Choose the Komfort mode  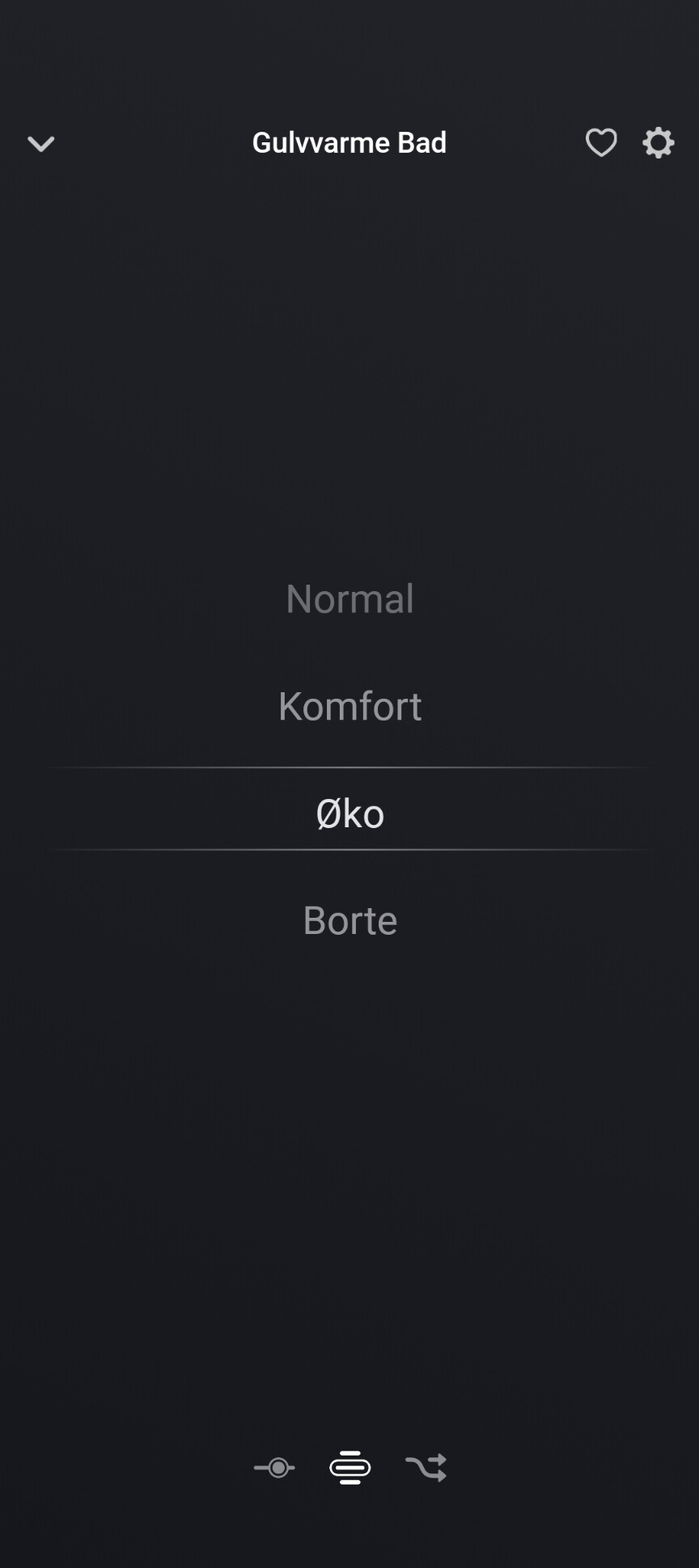(349, 706)
